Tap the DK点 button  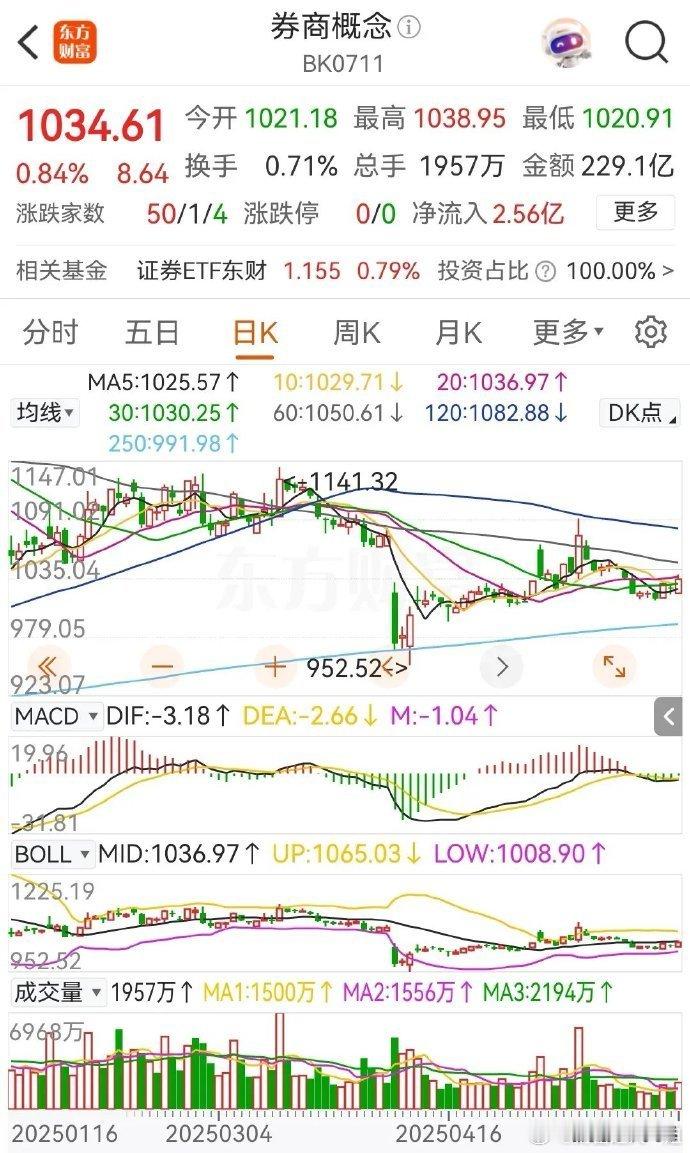(640, 413)
